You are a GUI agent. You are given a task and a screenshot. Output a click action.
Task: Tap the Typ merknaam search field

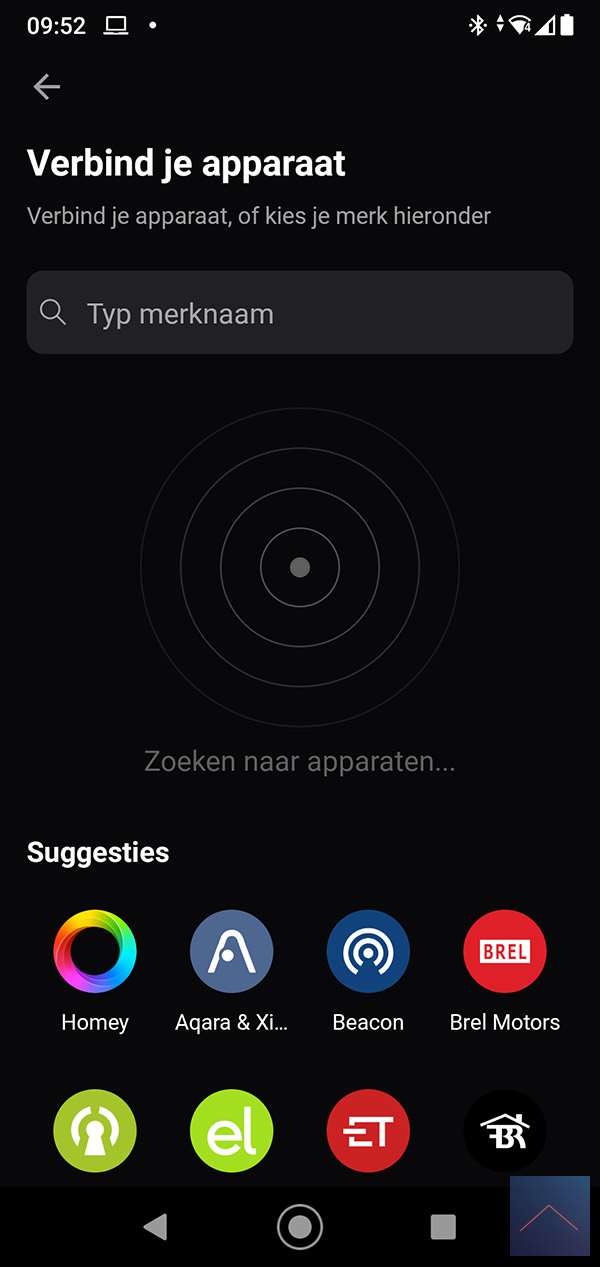click(300, 313)
